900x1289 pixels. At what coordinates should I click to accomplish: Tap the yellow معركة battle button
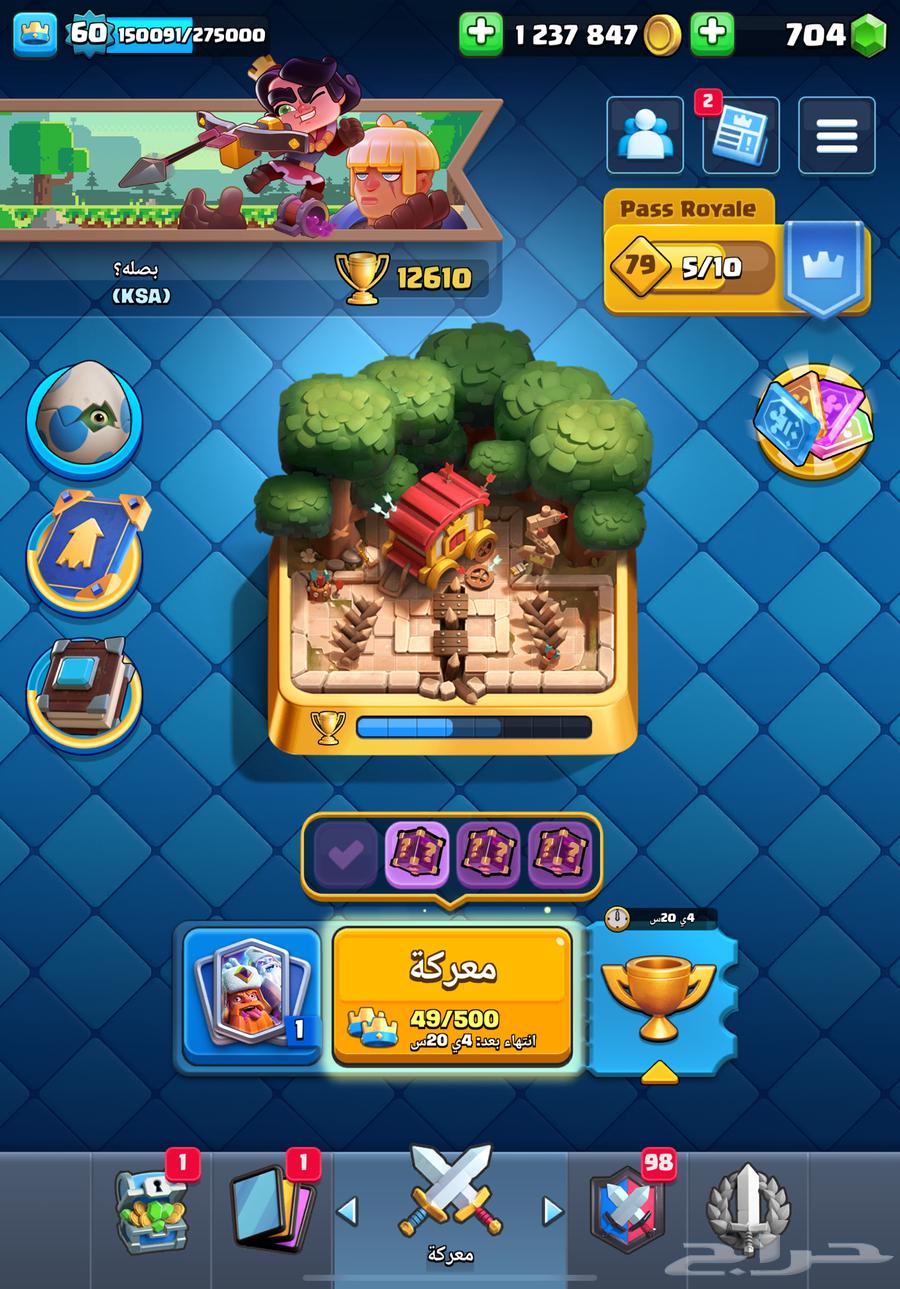tap(452, 994)
